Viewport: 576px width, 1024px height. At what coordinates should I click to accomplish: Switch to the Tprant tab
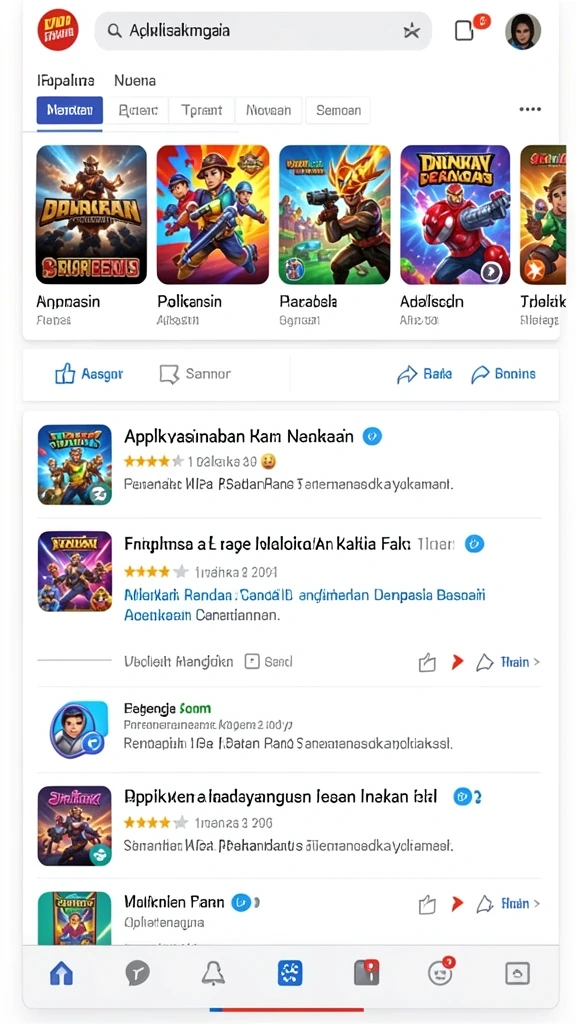(202, 110)
